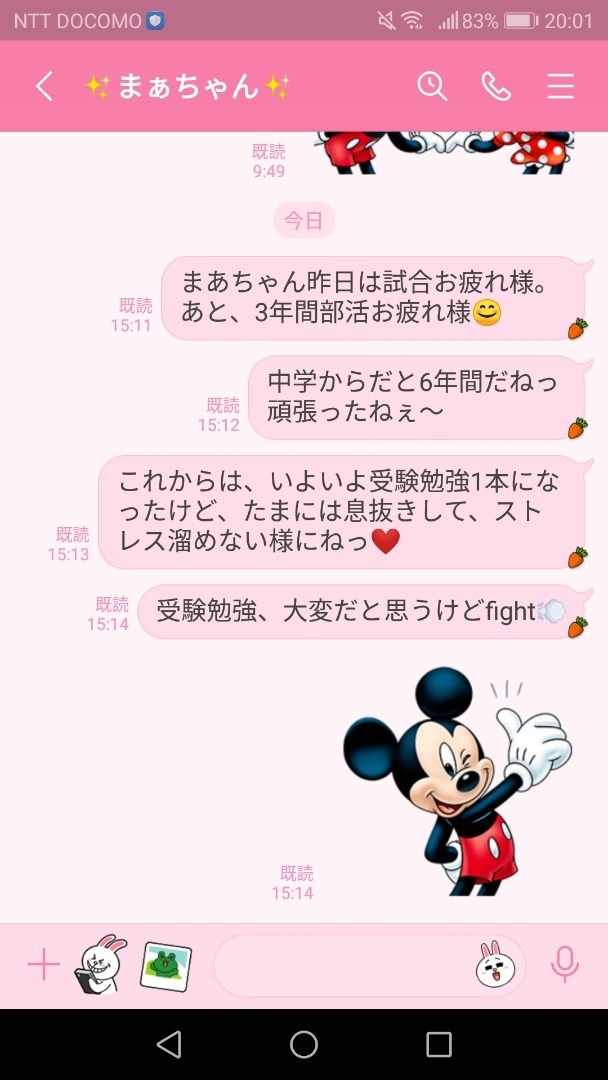Viewport: 608px width, 1080px height.
Task: Tap the system home button
Action: tap(304, 1044)
